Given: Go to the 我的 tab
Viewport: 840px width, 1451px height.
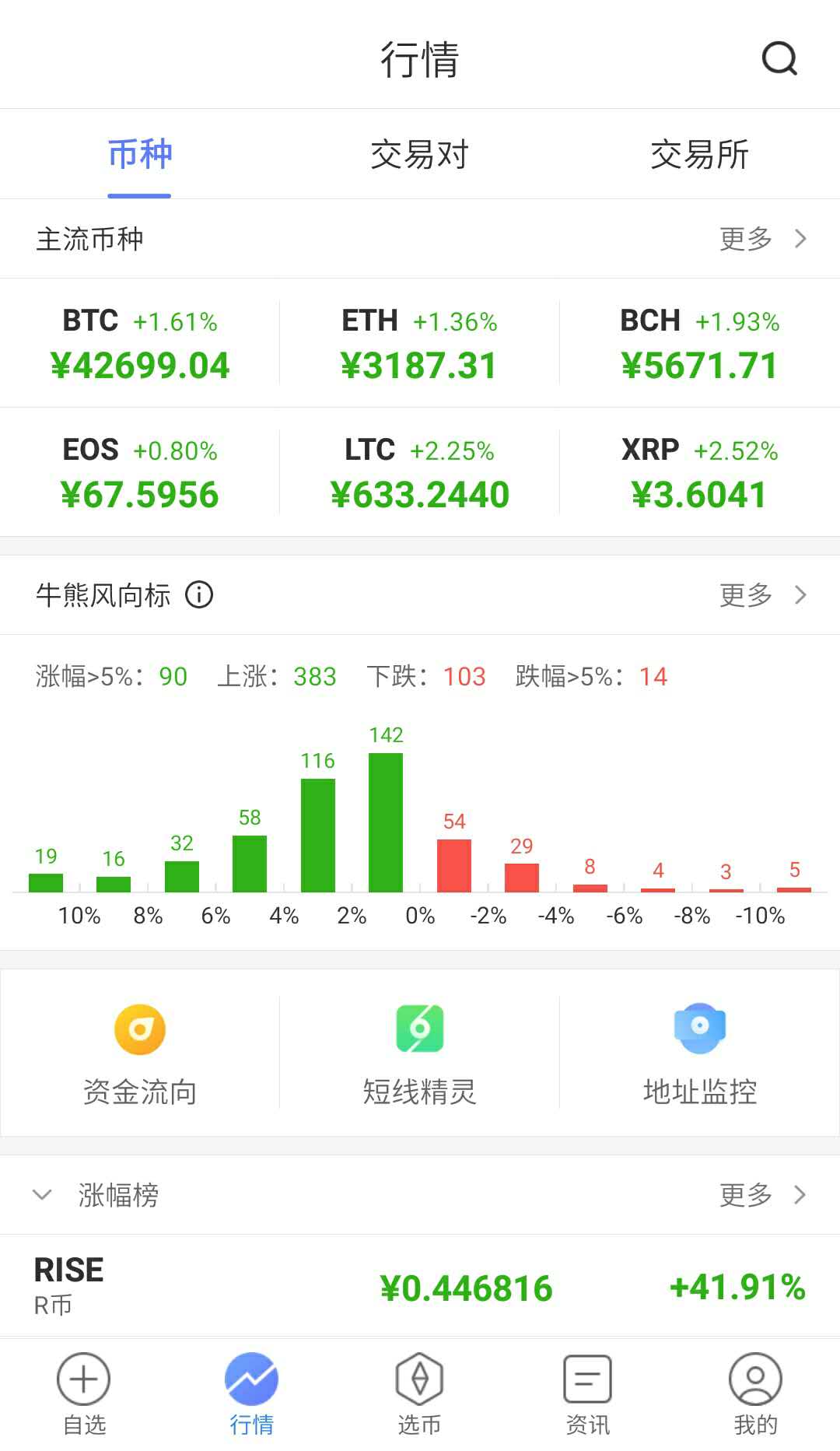Looking at the screenshot, I should click(x=755, y=1394).
